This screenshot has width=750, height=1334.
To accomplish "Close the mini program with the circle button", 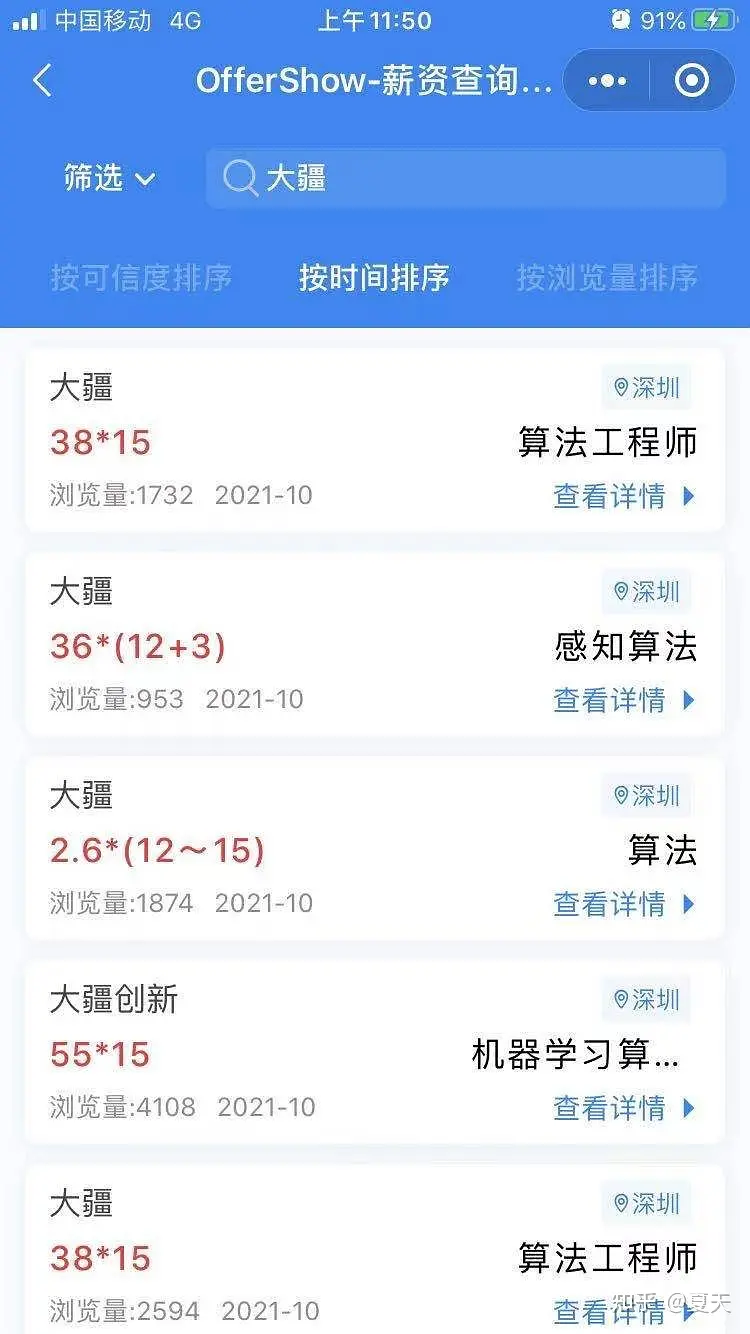I will (692, 81).
